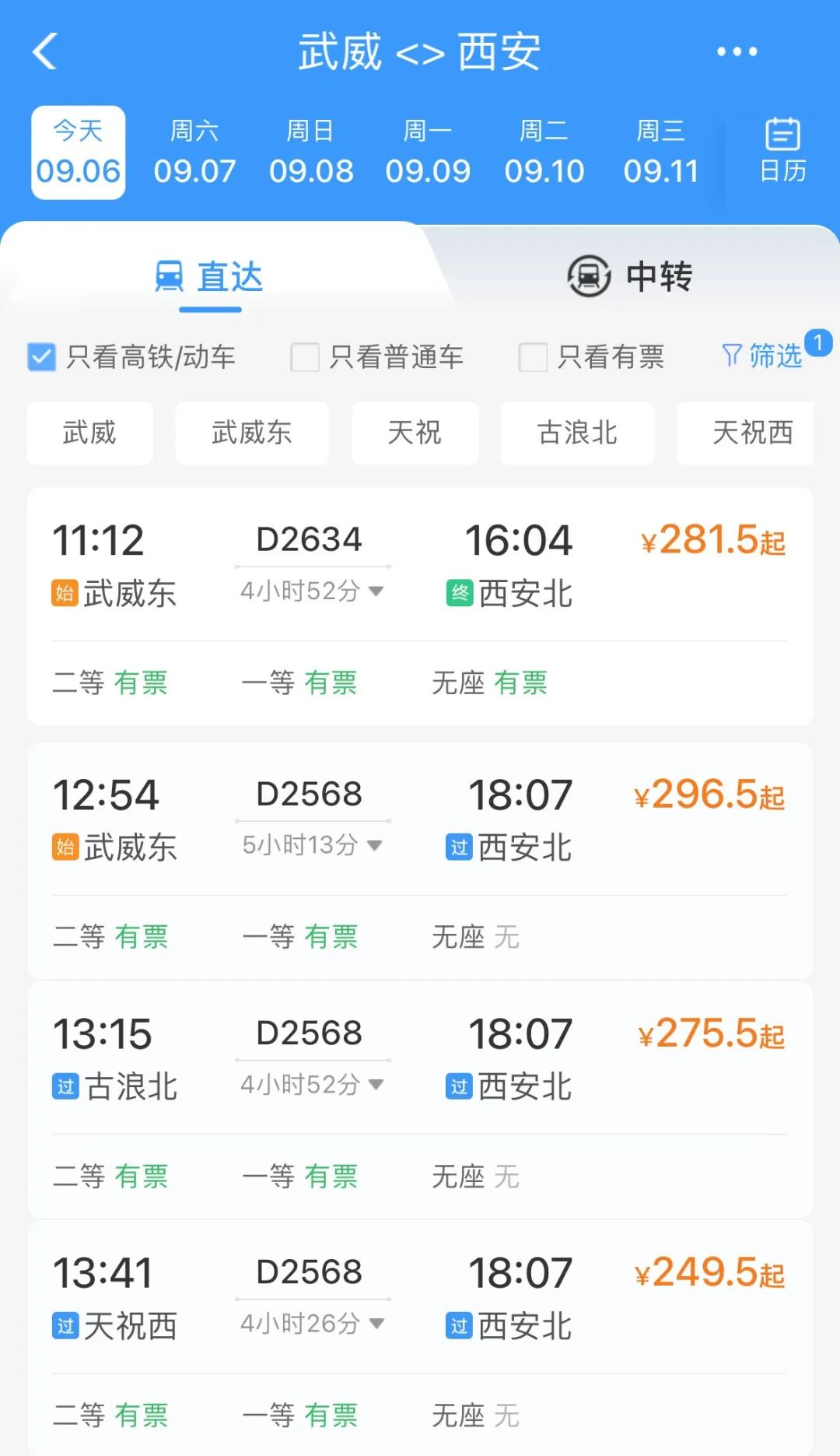Open the 日历 calendar picker
The height and width of the screenshot is (1456, 840).
[x=782, y=151]
